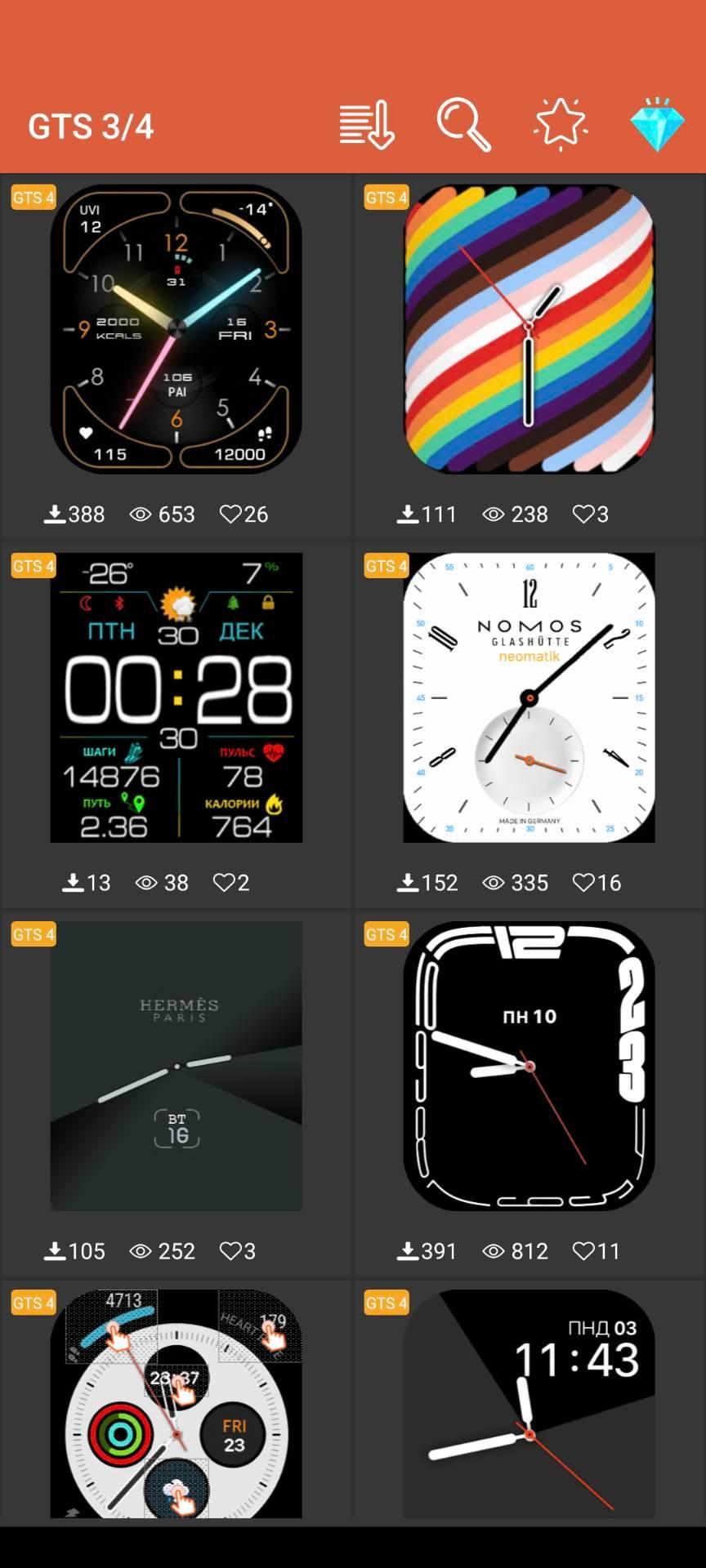
Task: Open the Hermès Paris watch face
Action: point(176,1066)
